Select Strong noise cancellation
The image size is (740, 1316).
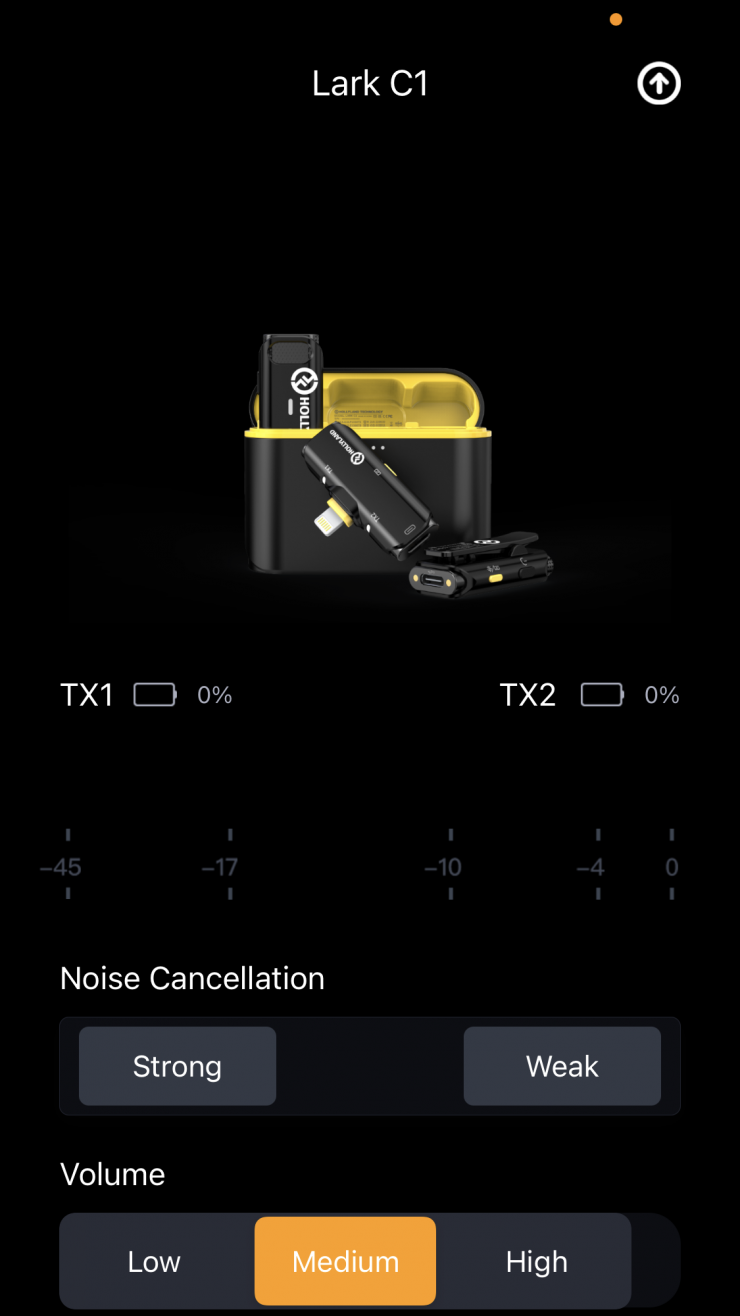[177, 1066]
